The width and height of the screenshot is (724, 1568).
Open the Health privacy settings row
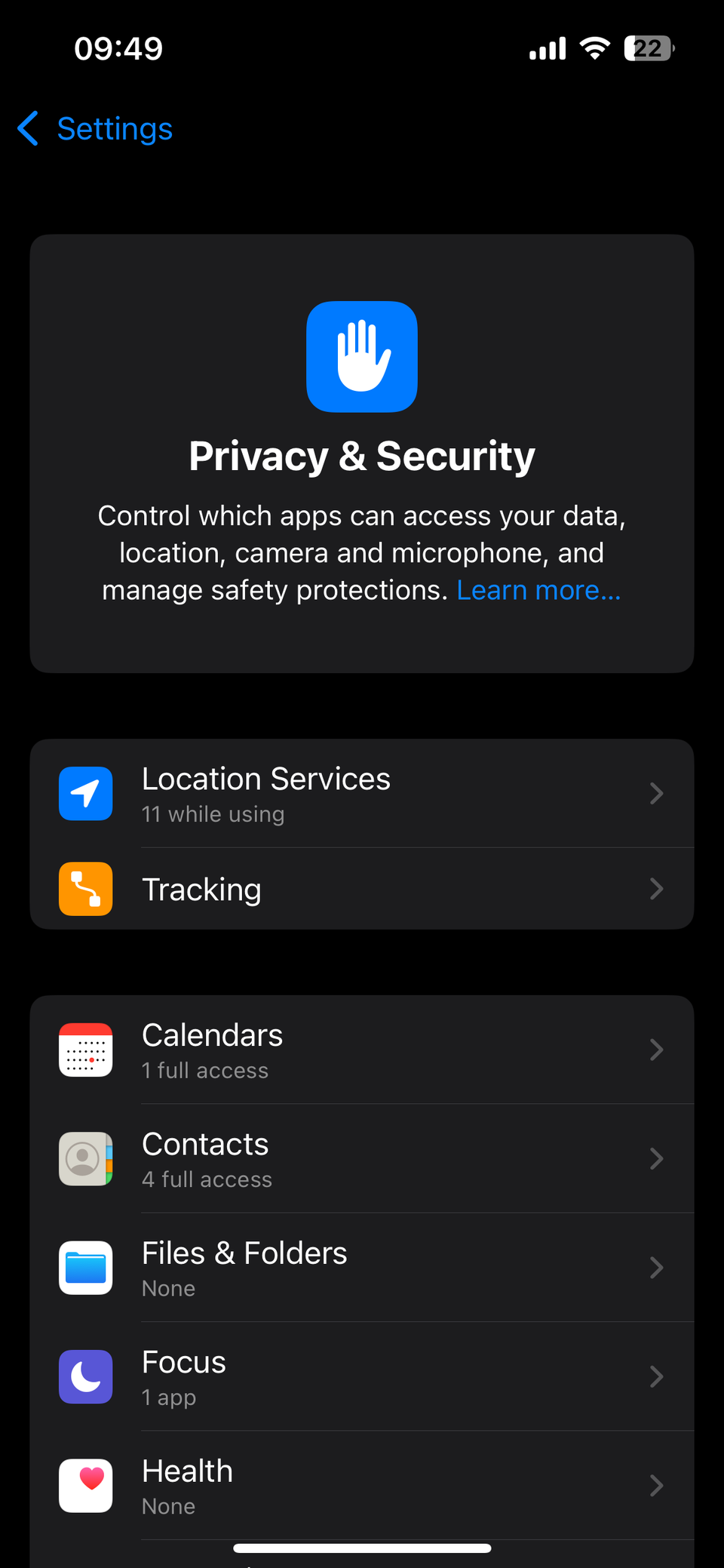(362, 1486)
